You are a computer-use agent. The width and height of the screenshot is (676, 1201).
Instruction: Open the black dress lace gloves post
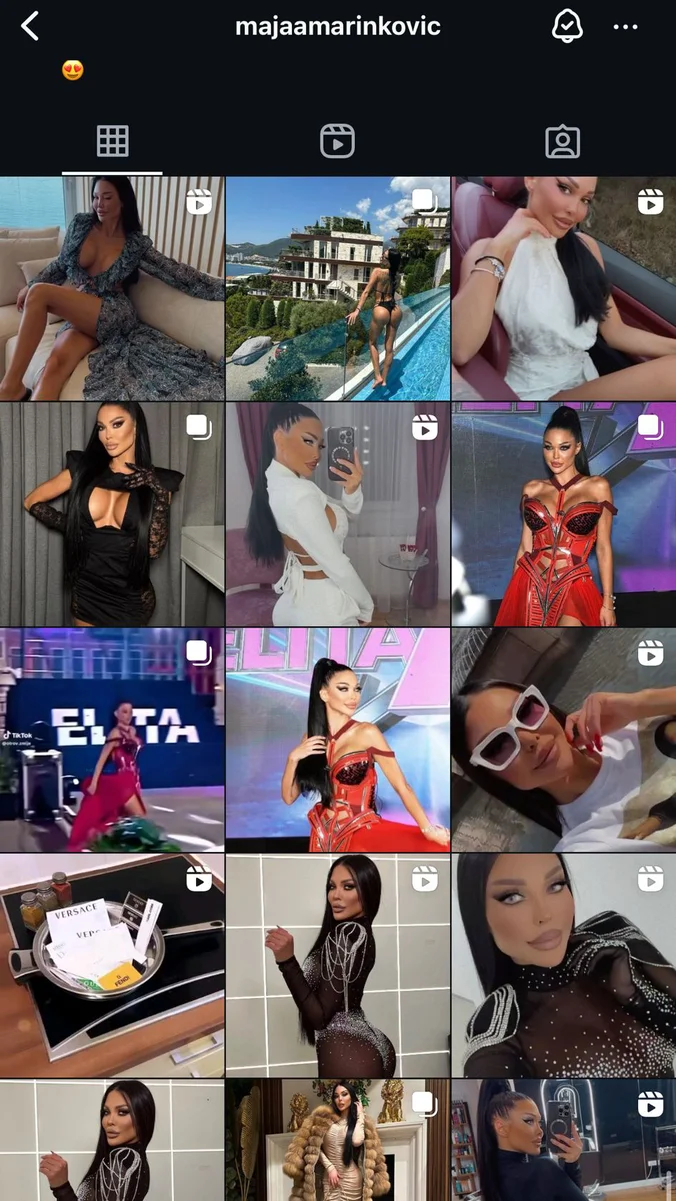[112, 514]
